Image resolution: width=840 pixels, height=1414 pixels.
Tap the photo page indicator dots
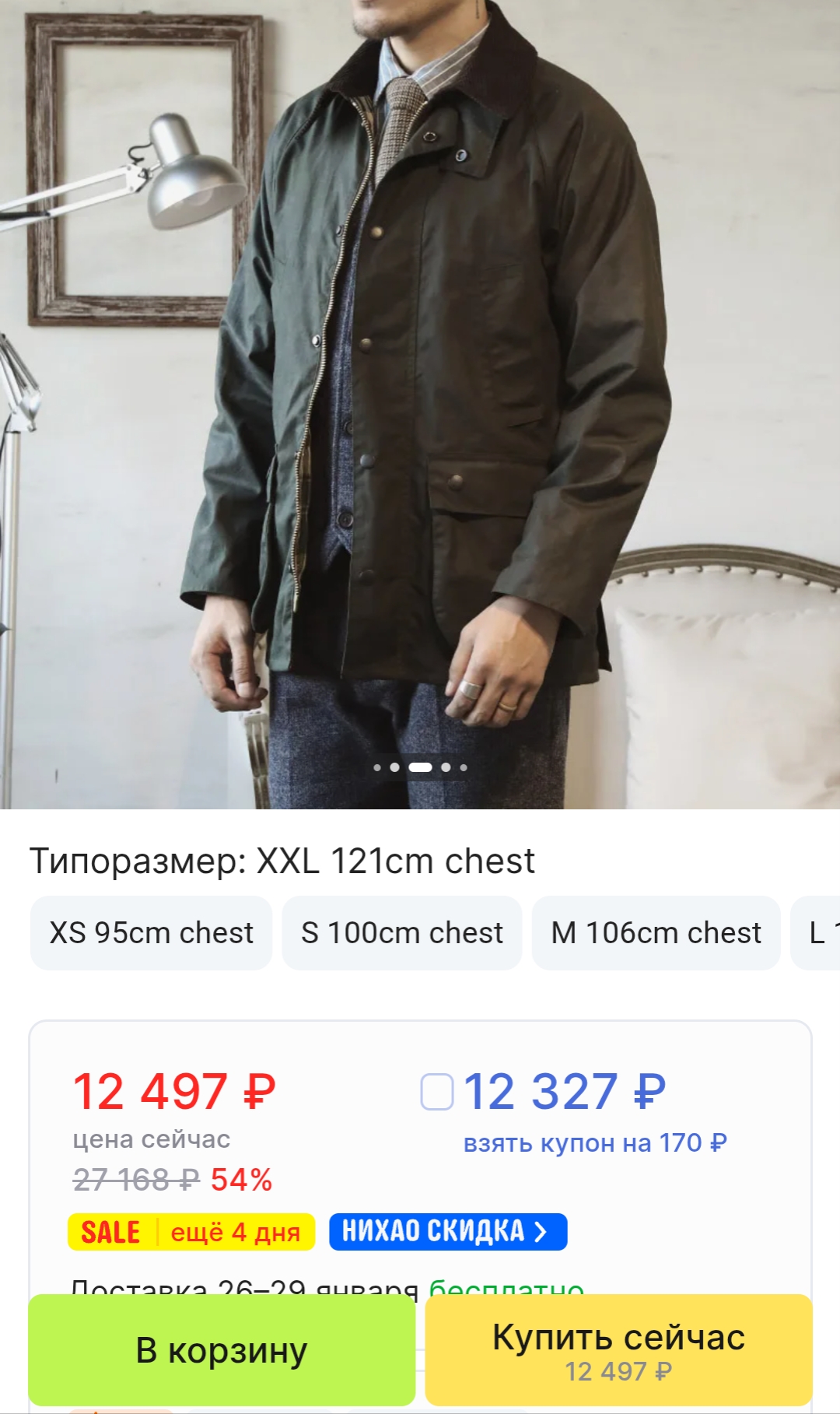(x=420, y=767)
